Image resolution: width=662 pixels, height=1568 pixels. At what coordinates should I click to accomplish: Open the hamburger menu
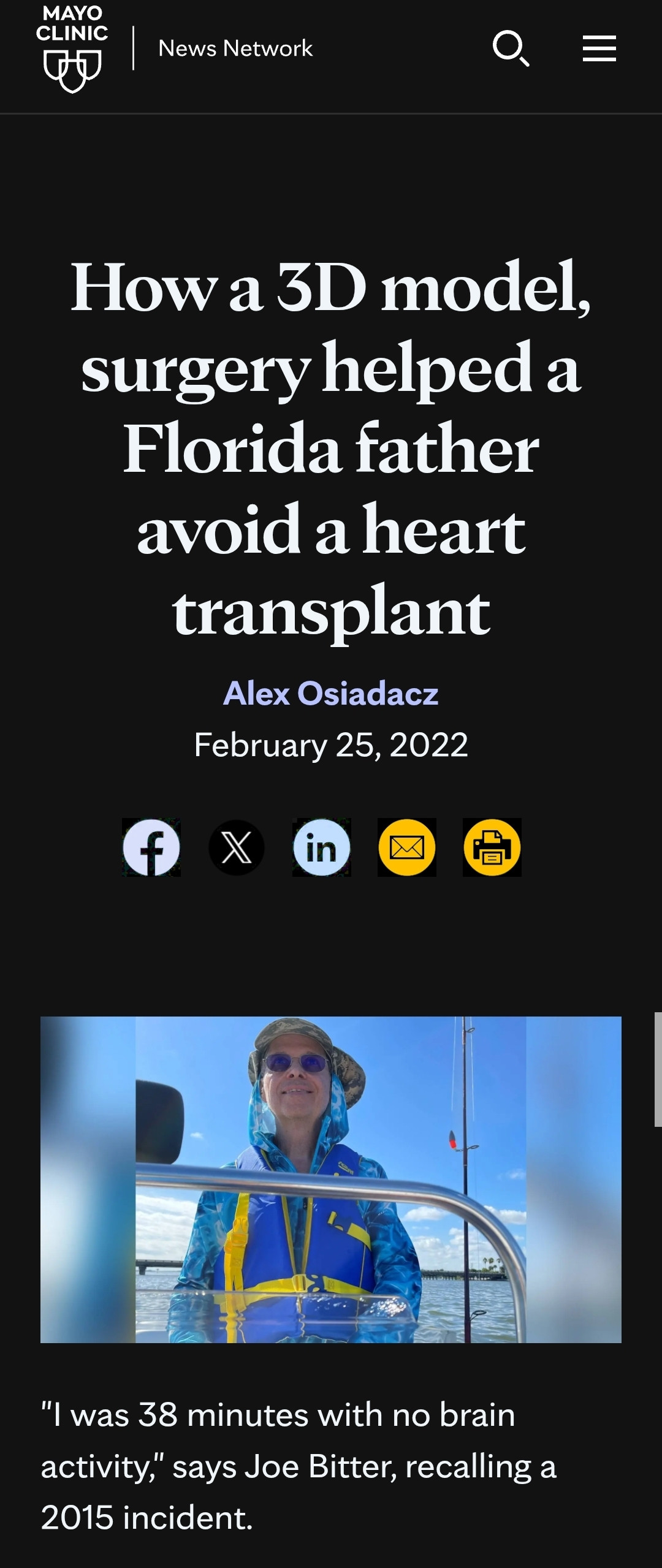point(599,48)
